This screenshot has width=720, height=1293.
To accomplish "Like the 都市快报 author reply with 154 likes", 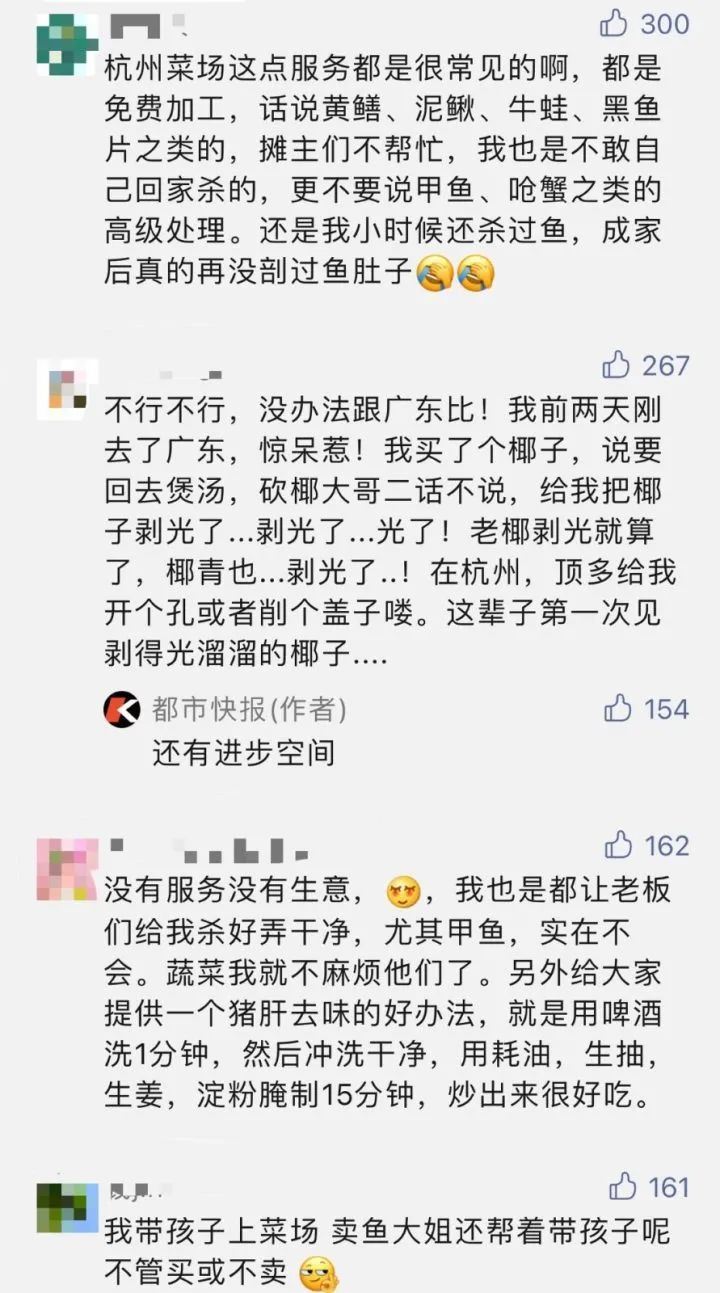I will point(618,709).
